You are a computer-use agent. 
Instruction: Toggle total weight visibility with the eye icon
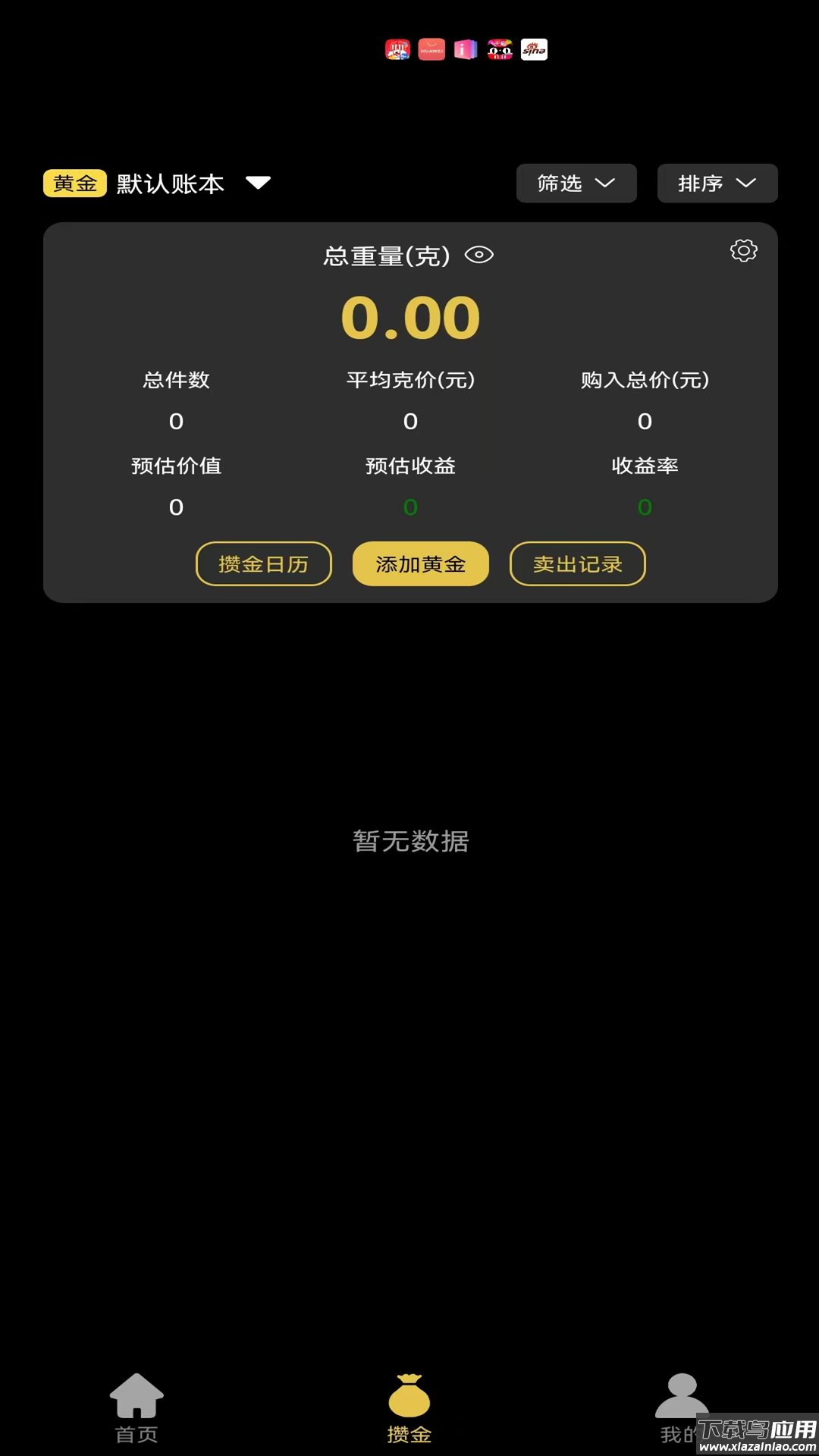480,256
